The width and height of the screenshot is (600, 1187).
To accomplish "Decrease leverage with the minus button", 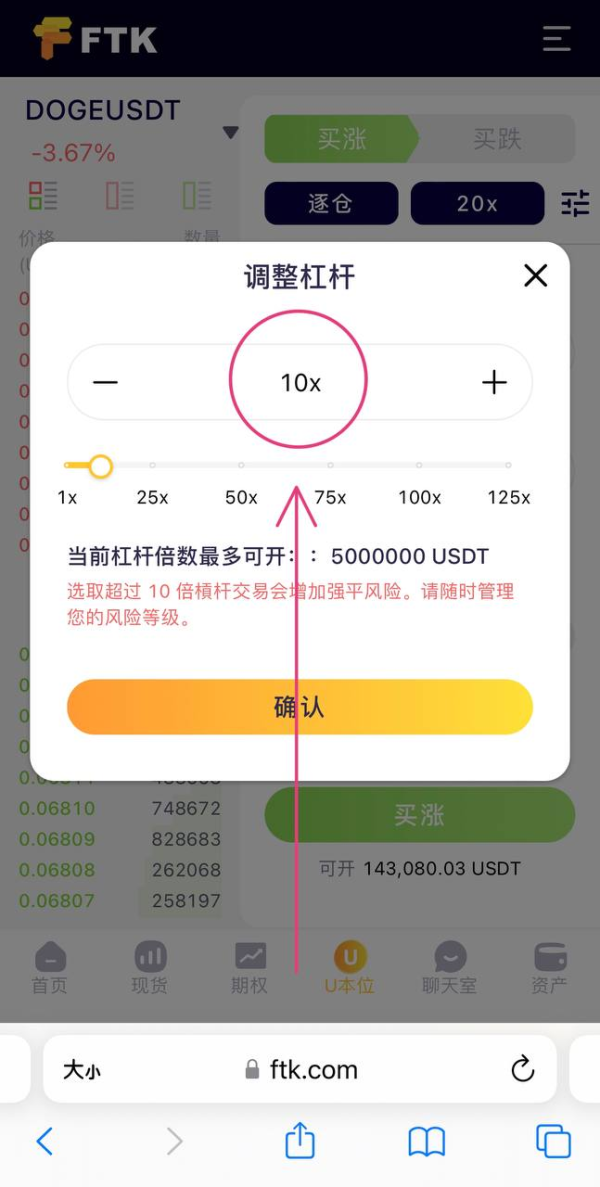I will [106, 382].
